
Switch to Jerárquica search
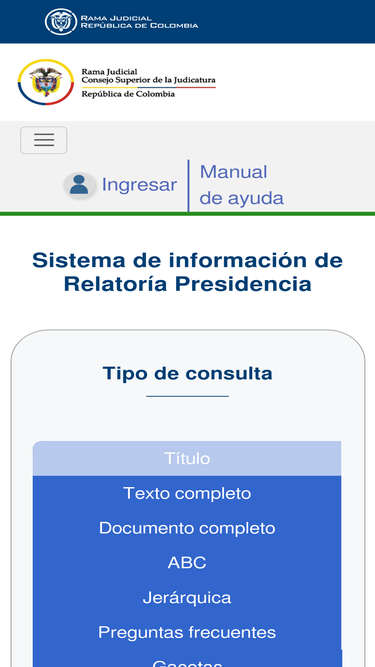pos(187,598)
